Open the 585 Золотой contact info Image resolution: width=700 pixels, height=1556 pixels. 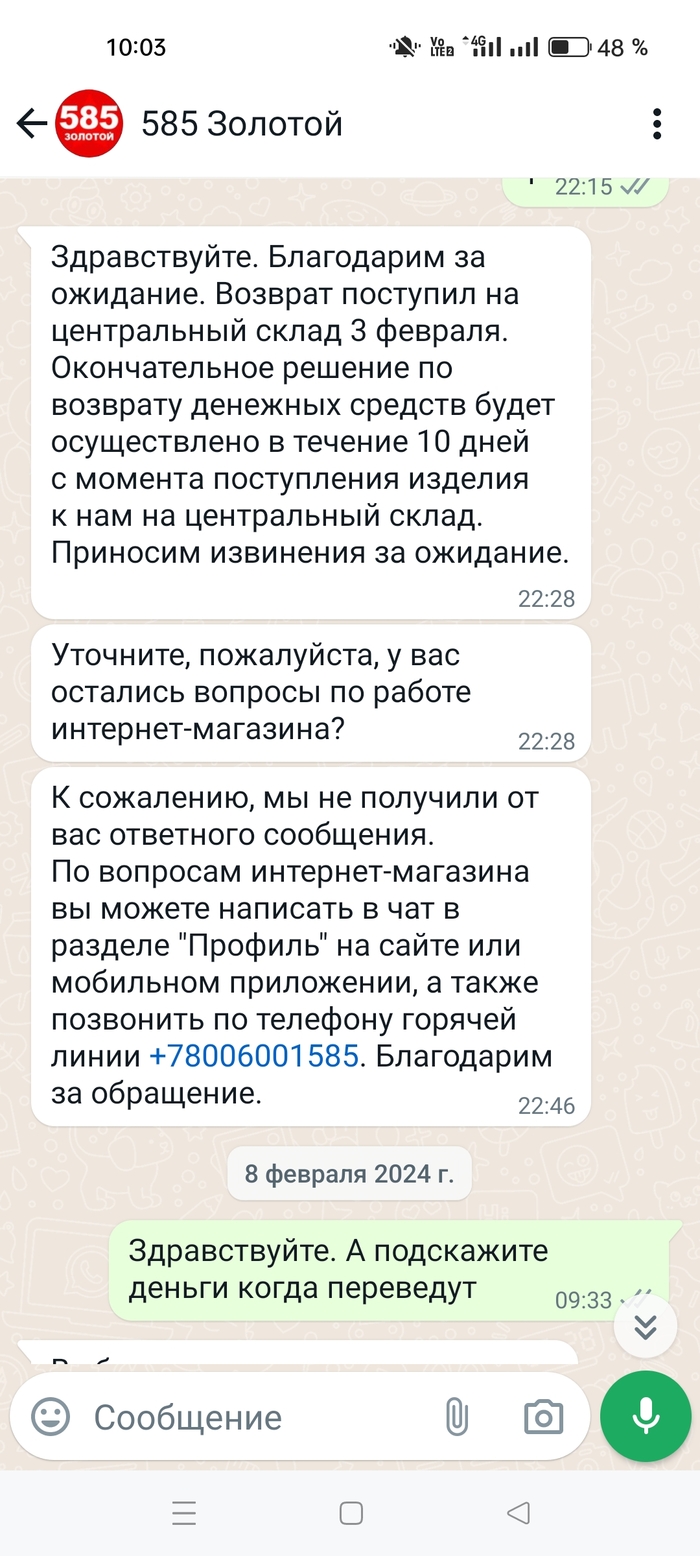pyautogui.click(x=242, y=124)
